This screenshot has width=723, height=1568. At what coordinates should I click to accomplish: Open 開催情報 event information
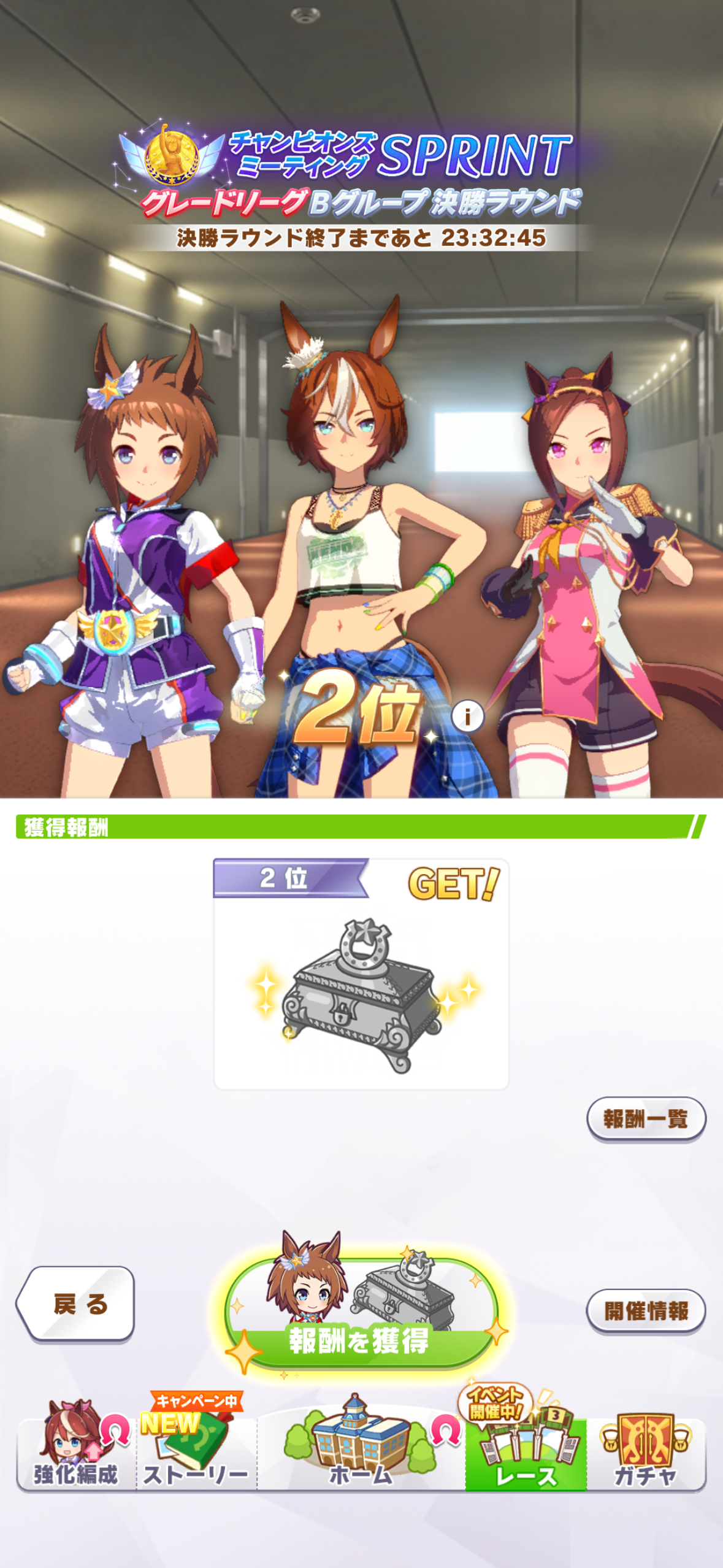coord(646,1310)
